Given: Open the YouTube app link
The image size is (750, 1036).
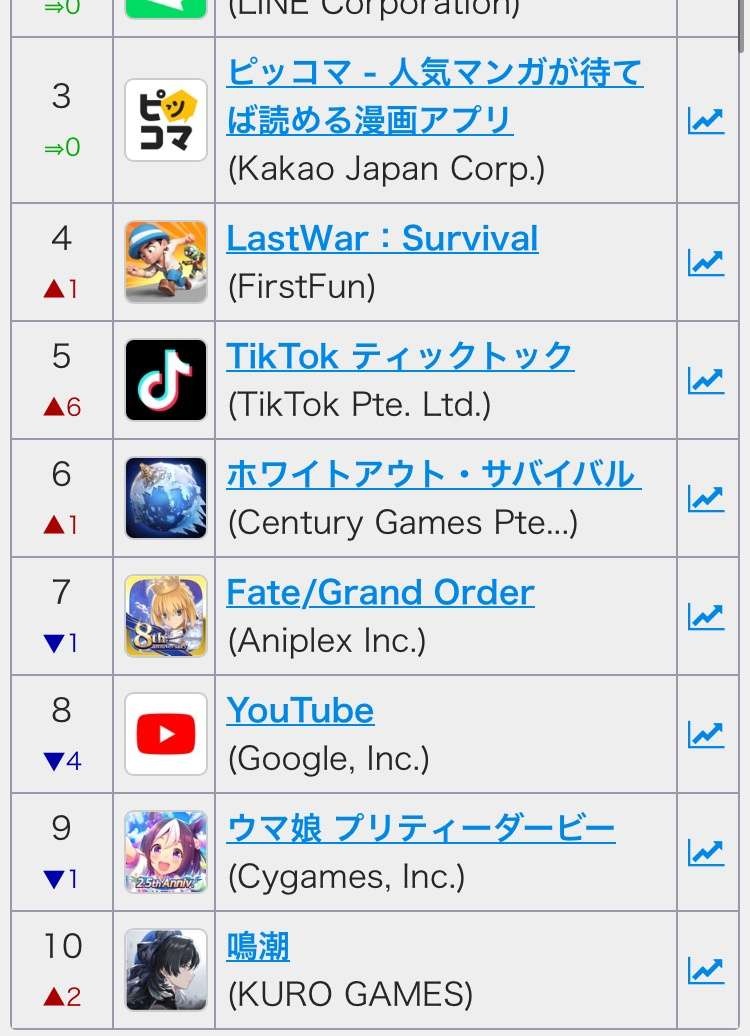Looking at the screenshot, I should click(x=300, y=710).
